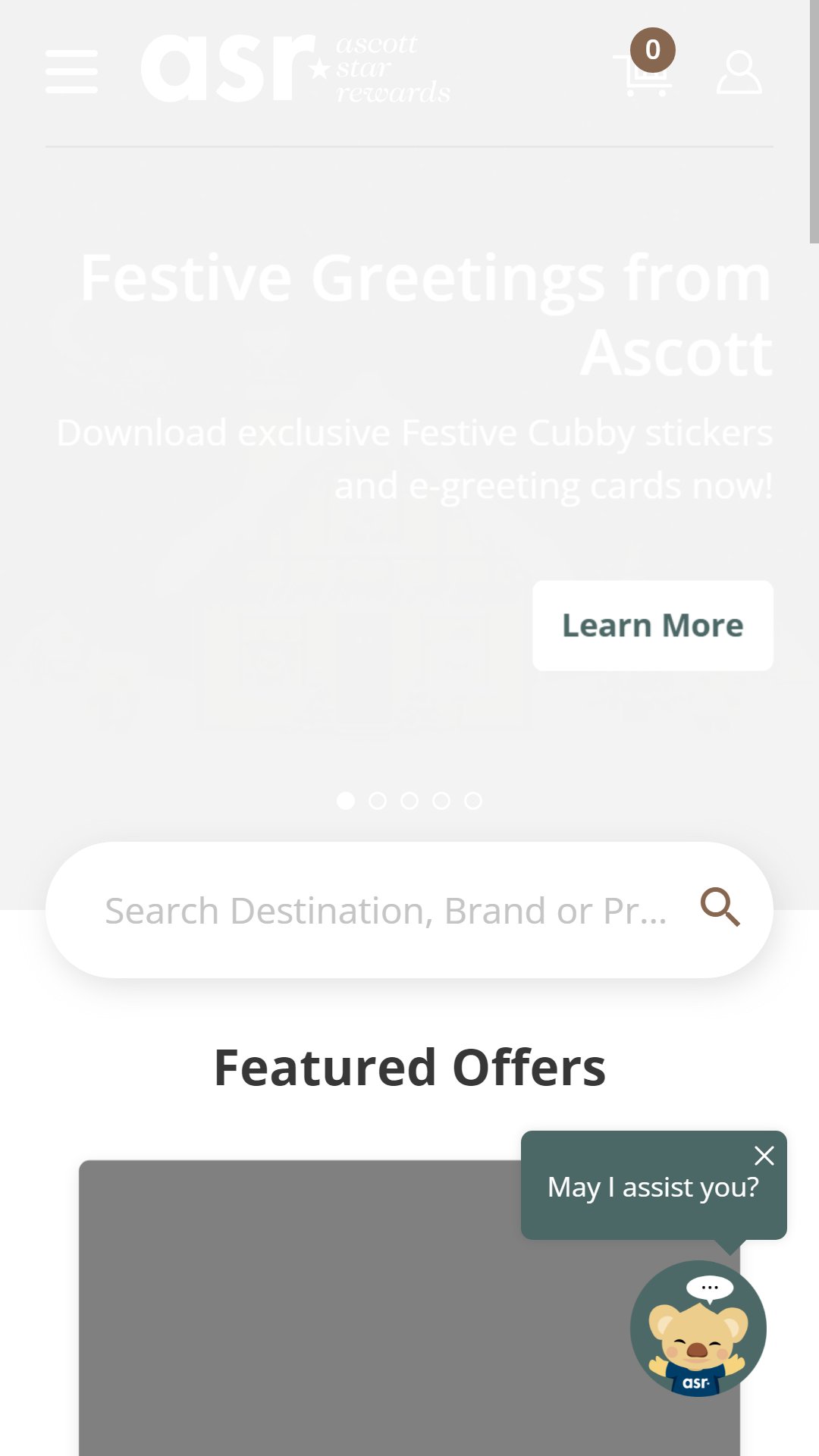Image resolution: width=819 pixels, height=1456 pixels.
Task: Open the shopping cart
Action: coord(644,64)
